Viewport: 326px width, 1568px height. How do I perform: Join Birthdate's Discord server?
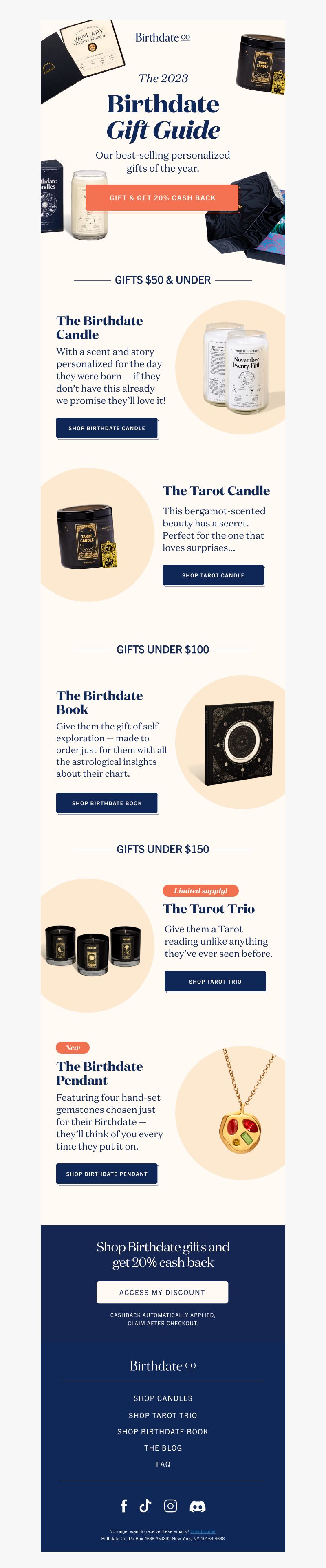tap(198, 1506)
